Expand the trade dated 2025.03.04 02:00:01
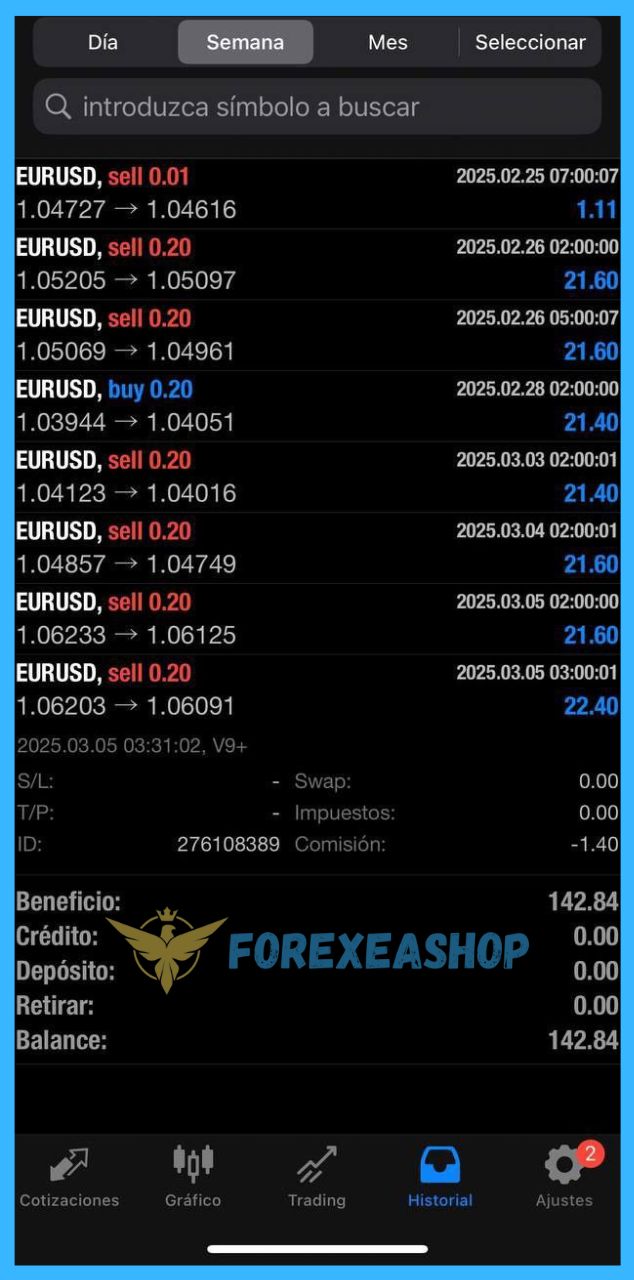 tap(317, 549)
